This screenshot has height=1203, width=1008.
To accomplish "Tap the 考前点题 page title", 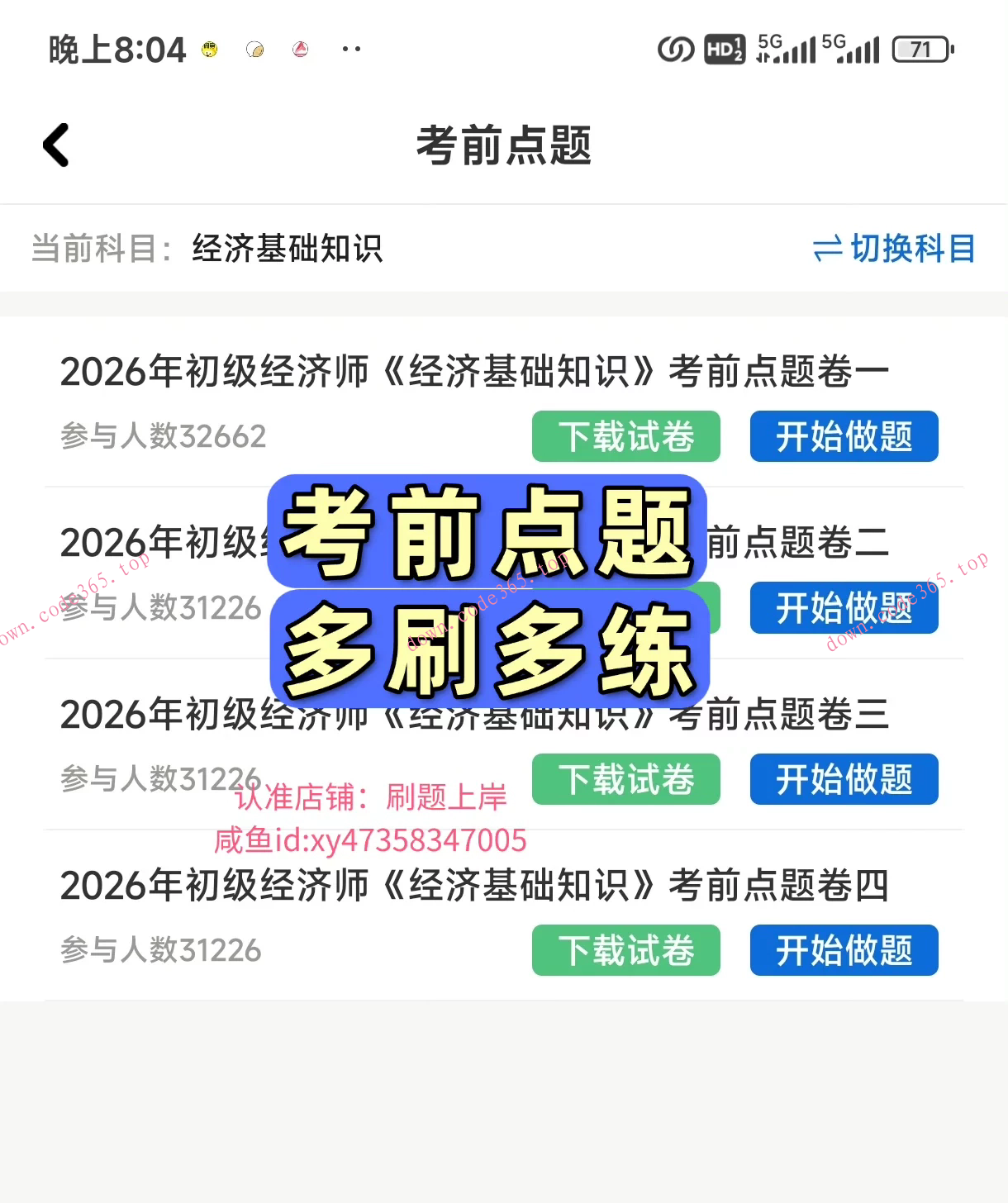I will (x=504, y=144).
